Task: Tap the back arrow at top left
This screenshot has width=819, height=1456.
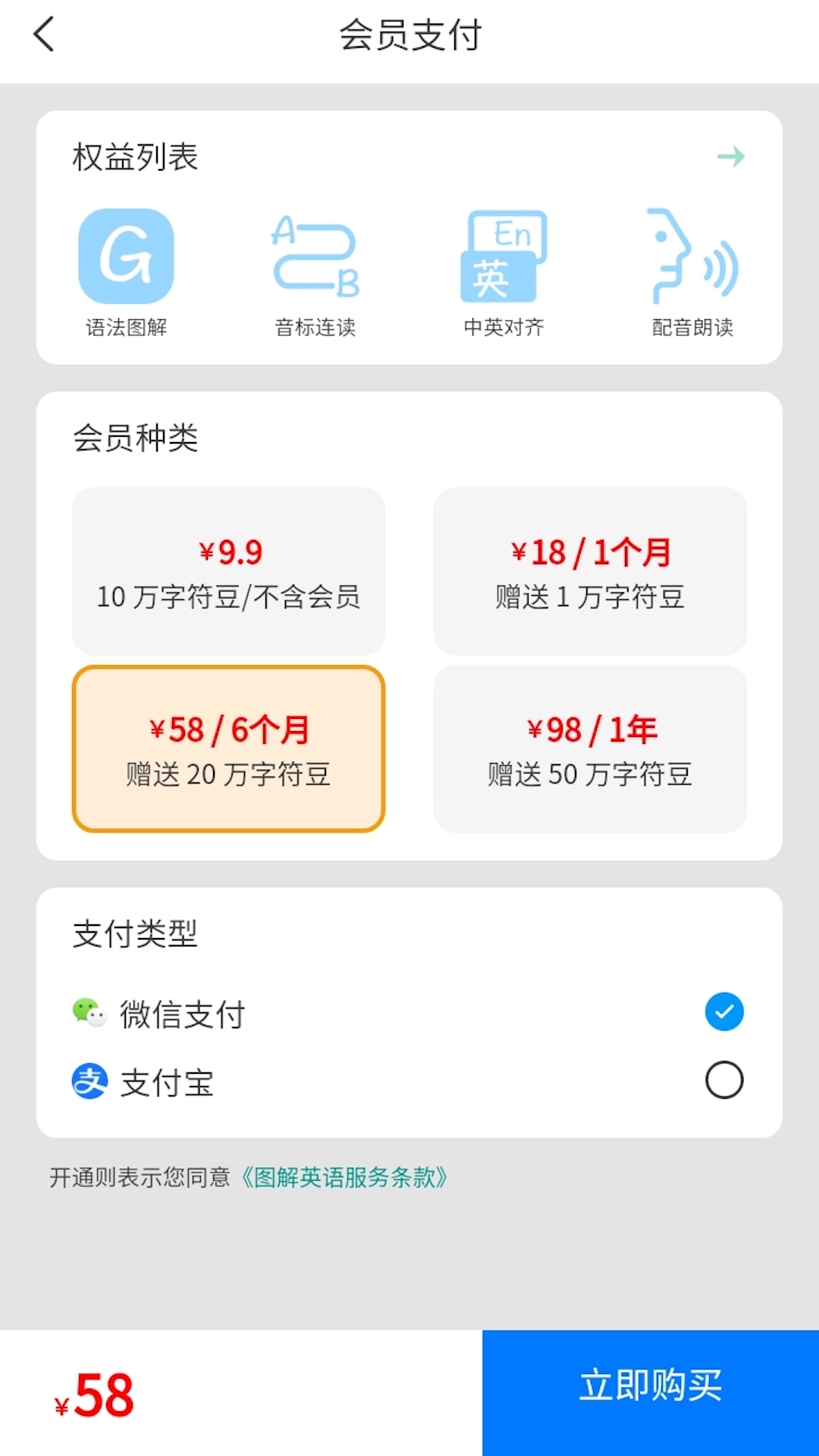Action: (x=43, y=33)
